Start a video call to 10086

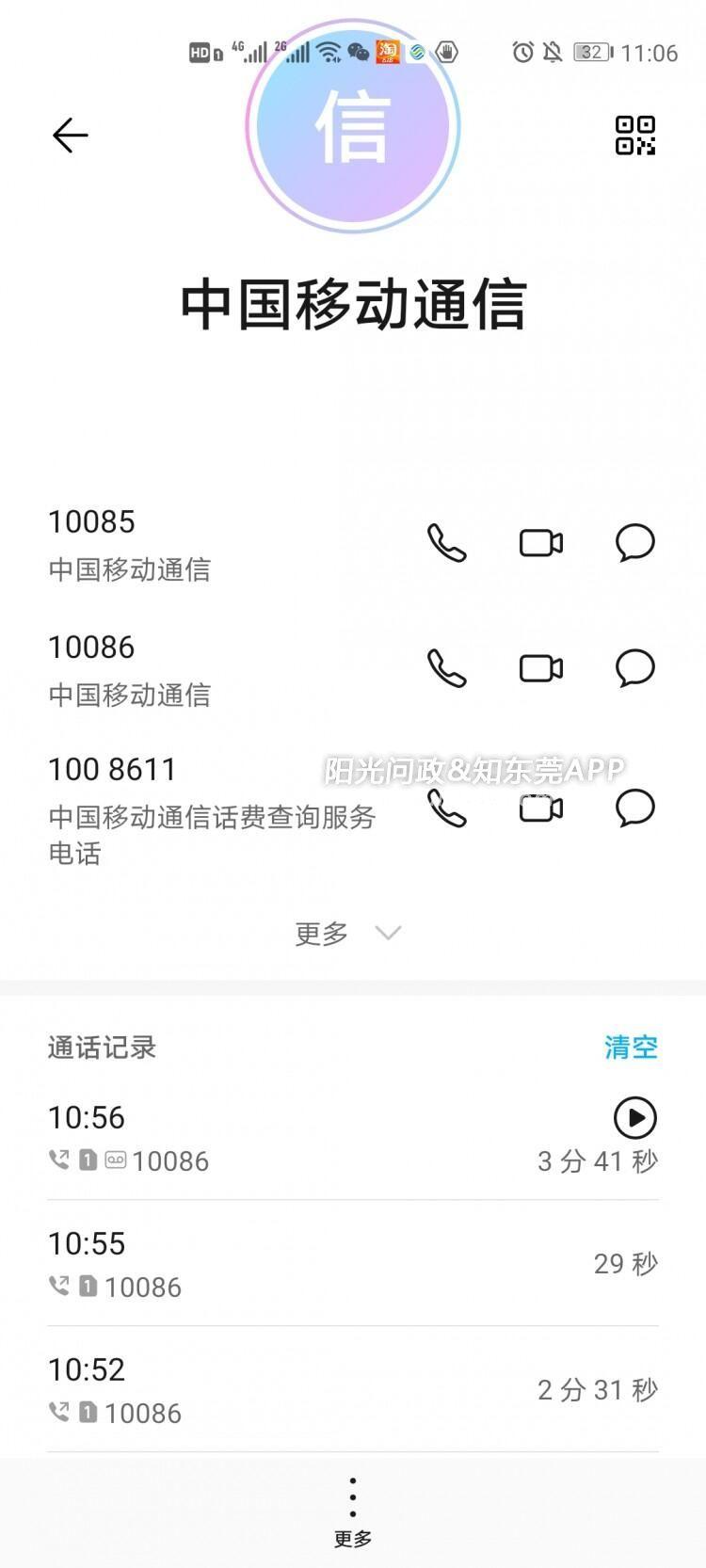(541, 668)
